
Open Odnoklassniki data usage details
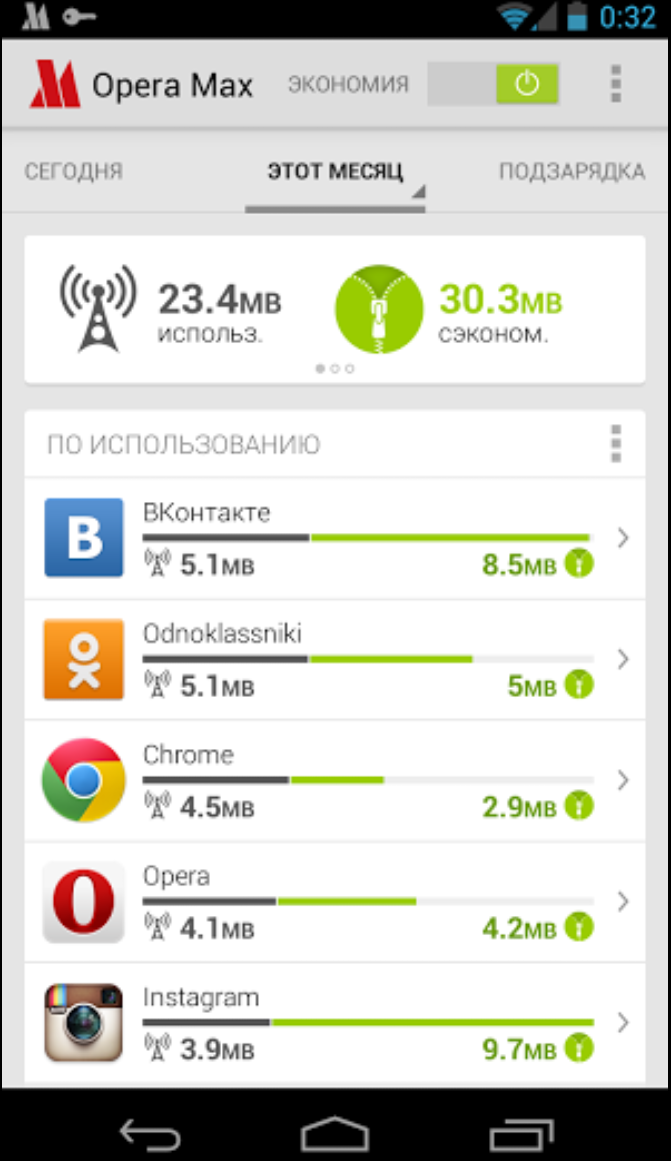coord(335,659)
